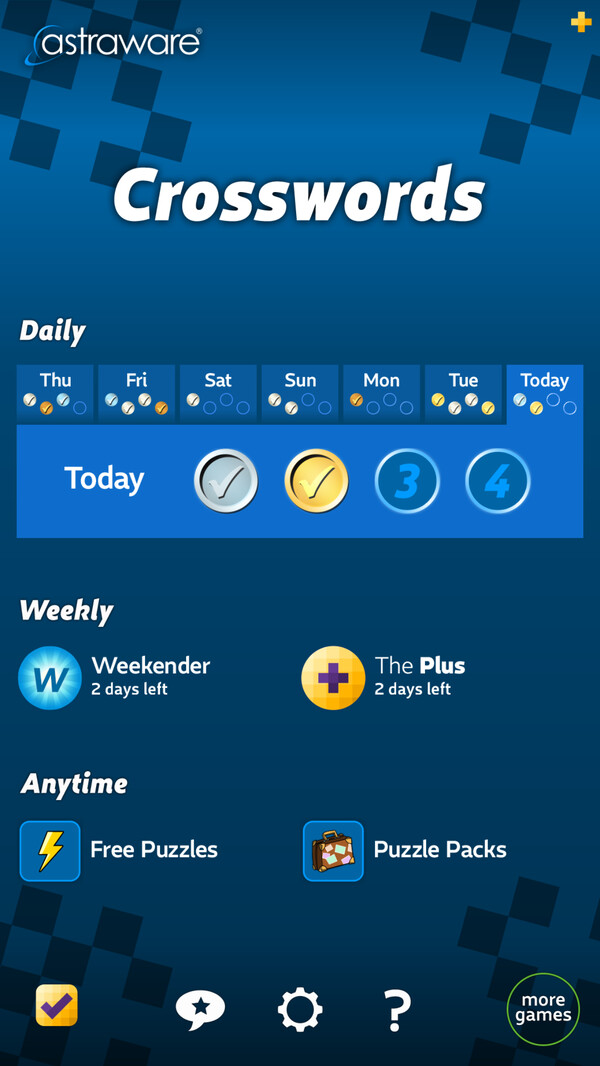Viewport: 600px width, 1066px height.
Task: Open today's completed gold puzzle
Action: tap(317, 481)
